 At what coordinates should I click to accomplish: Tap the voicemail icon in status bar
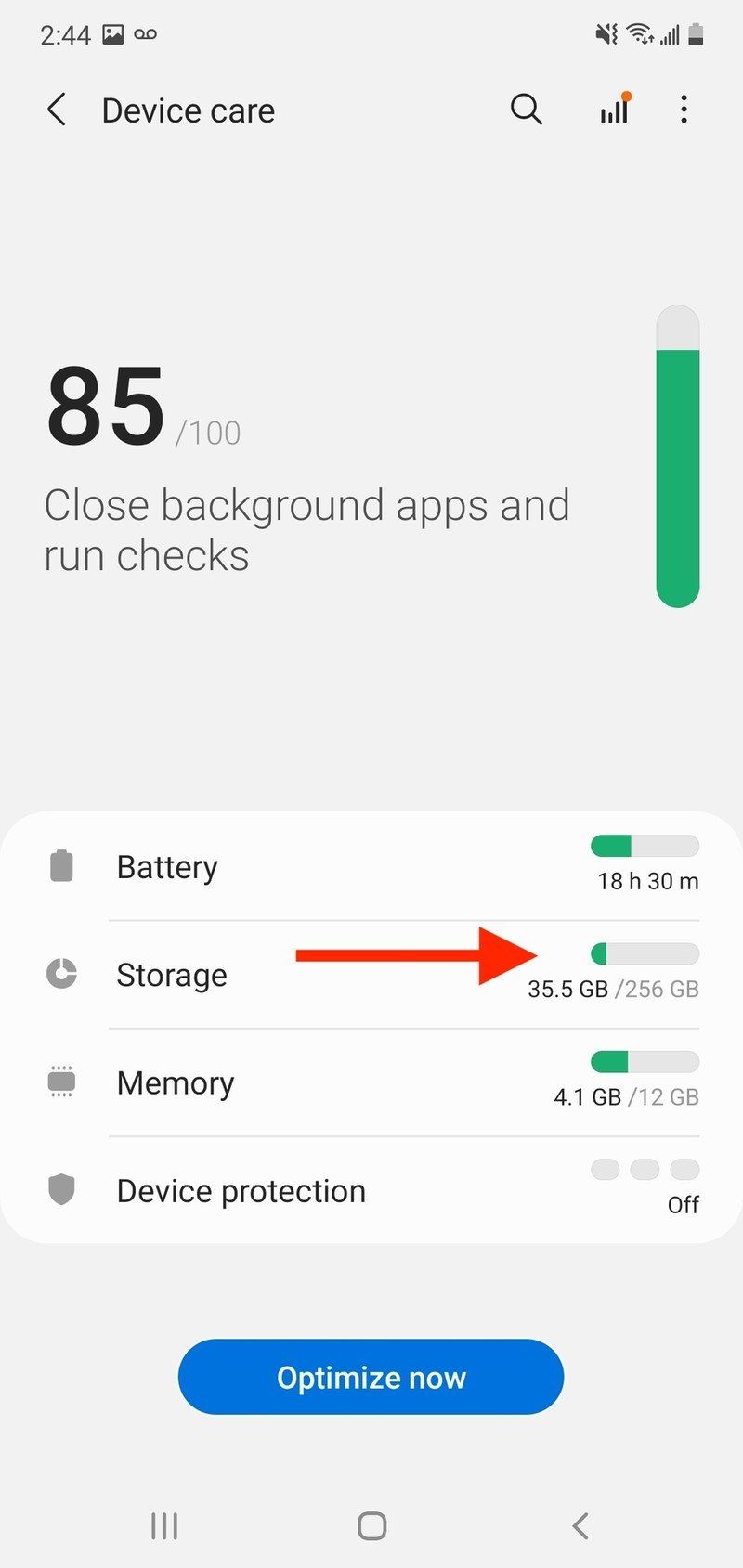coord(144,33)
